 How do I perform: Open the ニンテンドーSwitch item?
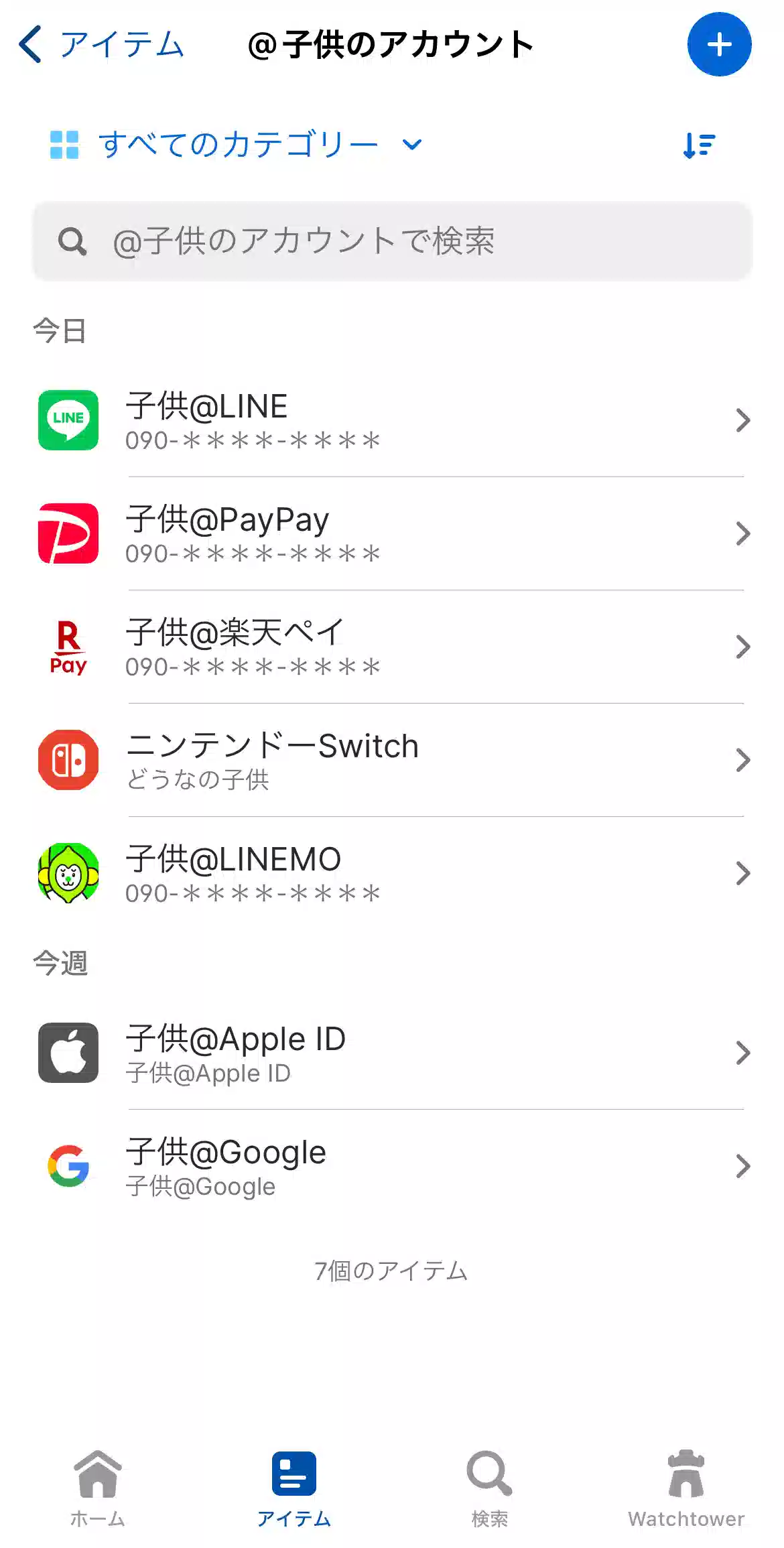tap(392, 761)
